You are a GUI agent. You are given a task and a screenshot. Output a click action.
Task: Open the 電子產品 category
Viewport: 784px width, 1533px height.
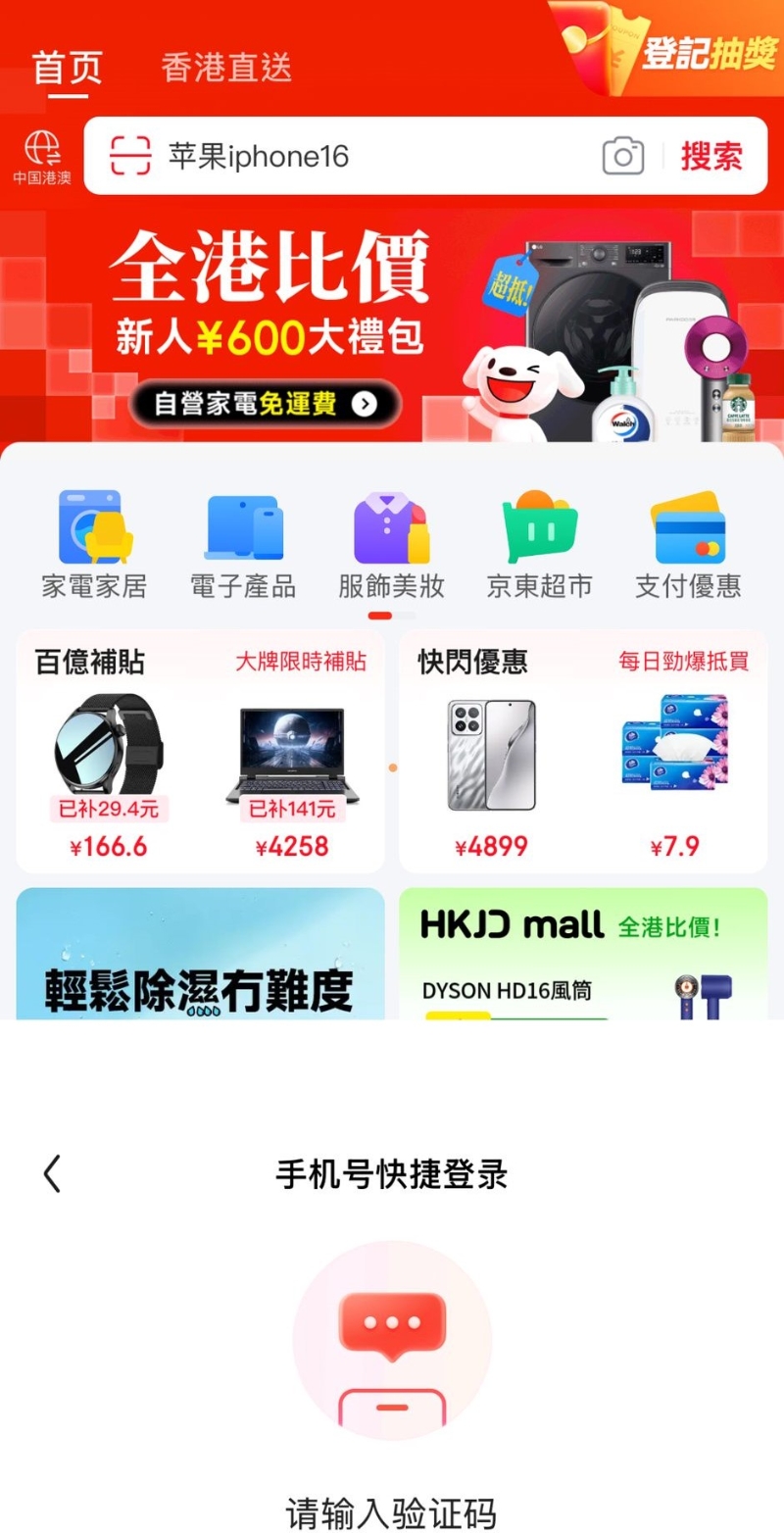point(241,539)
